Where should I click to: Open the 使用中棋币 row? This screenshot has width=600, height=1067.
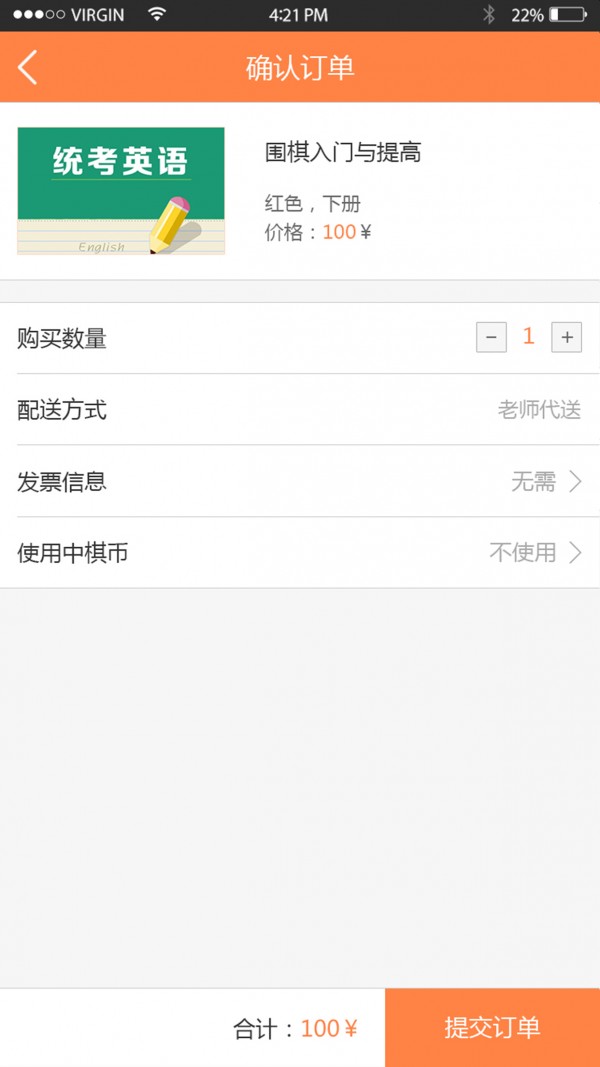[300, 552]
